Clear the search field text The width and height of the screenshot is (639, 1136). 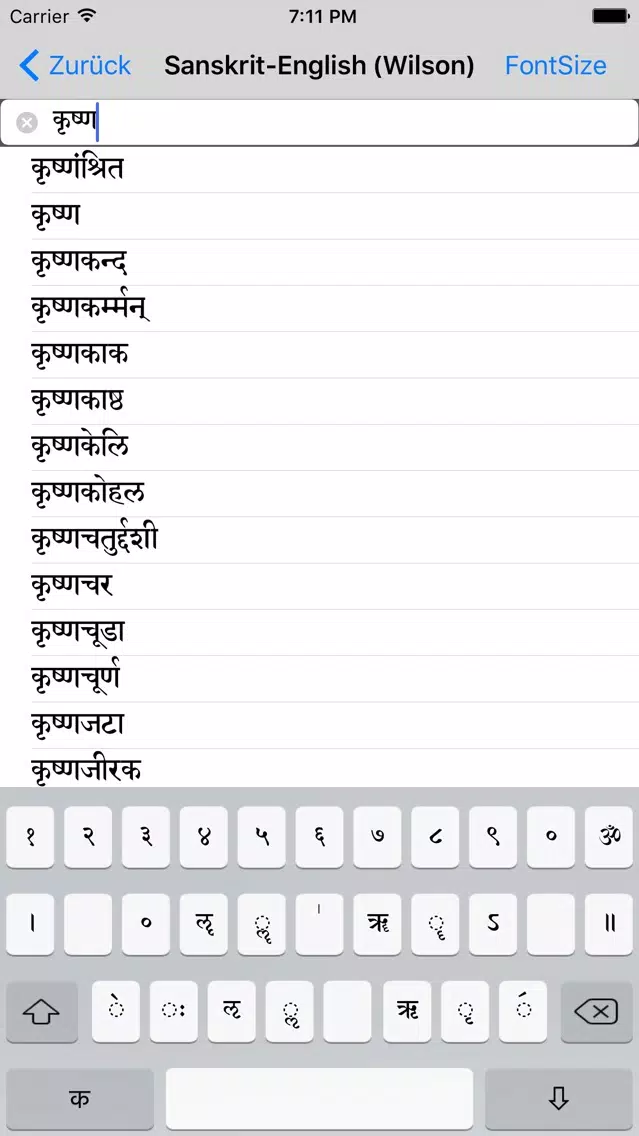pos(27,122)
